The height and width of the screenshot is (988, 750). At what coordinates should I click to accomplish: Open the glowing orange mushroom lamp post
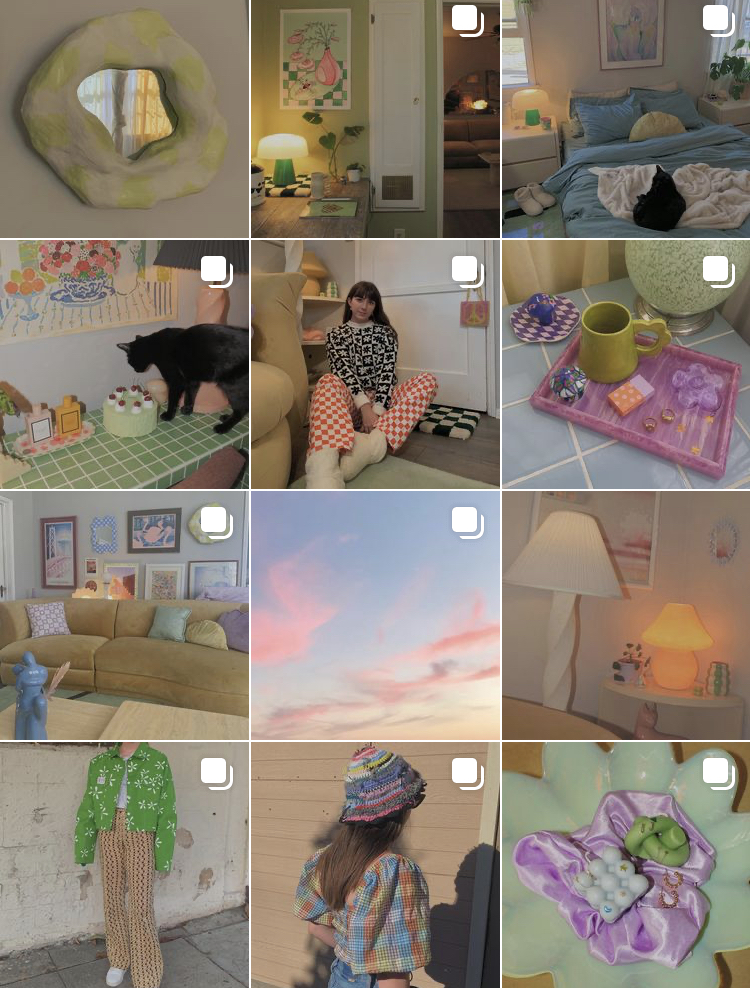(x=625, y=615)
